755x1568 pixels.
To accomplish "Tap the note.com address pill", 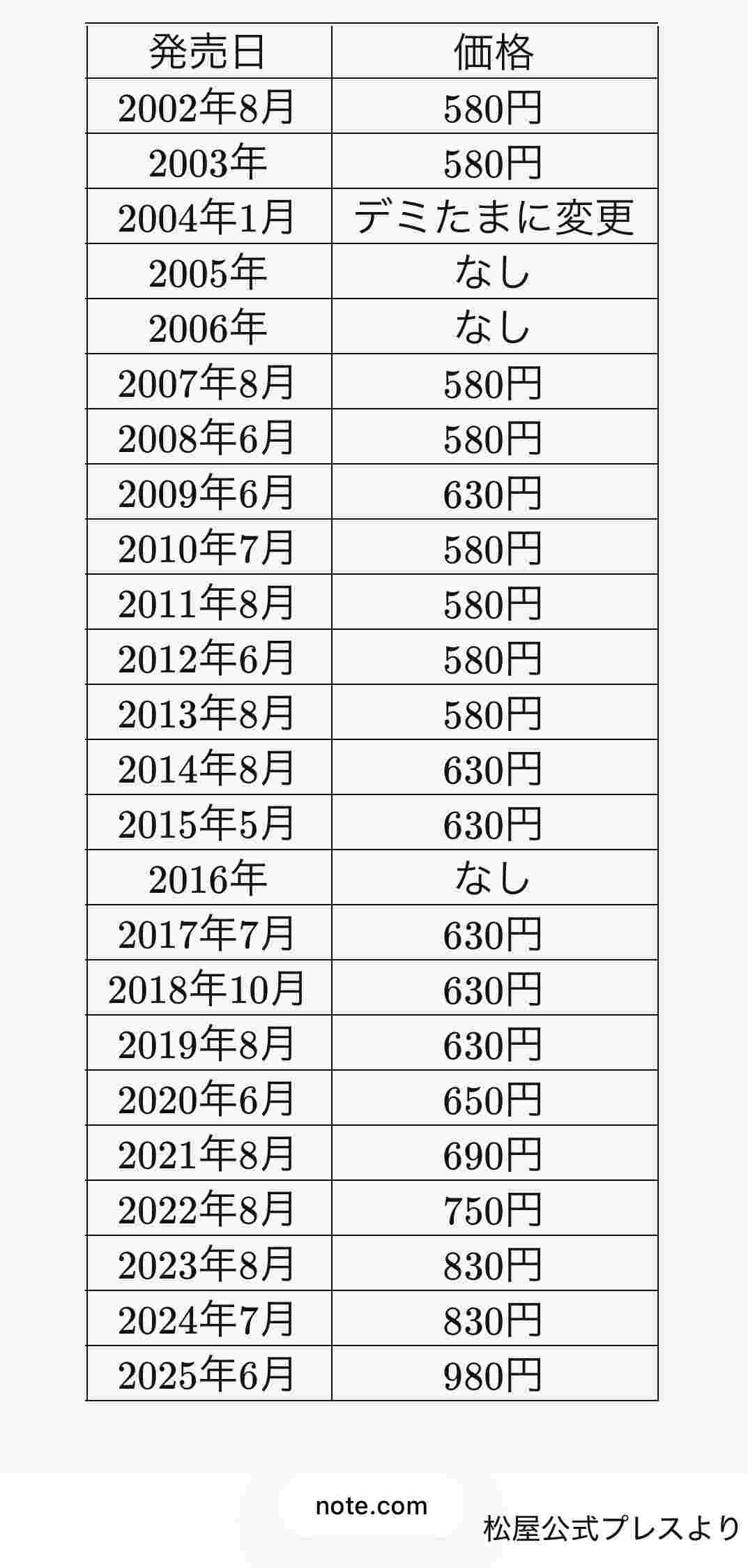I will 371,1506.
